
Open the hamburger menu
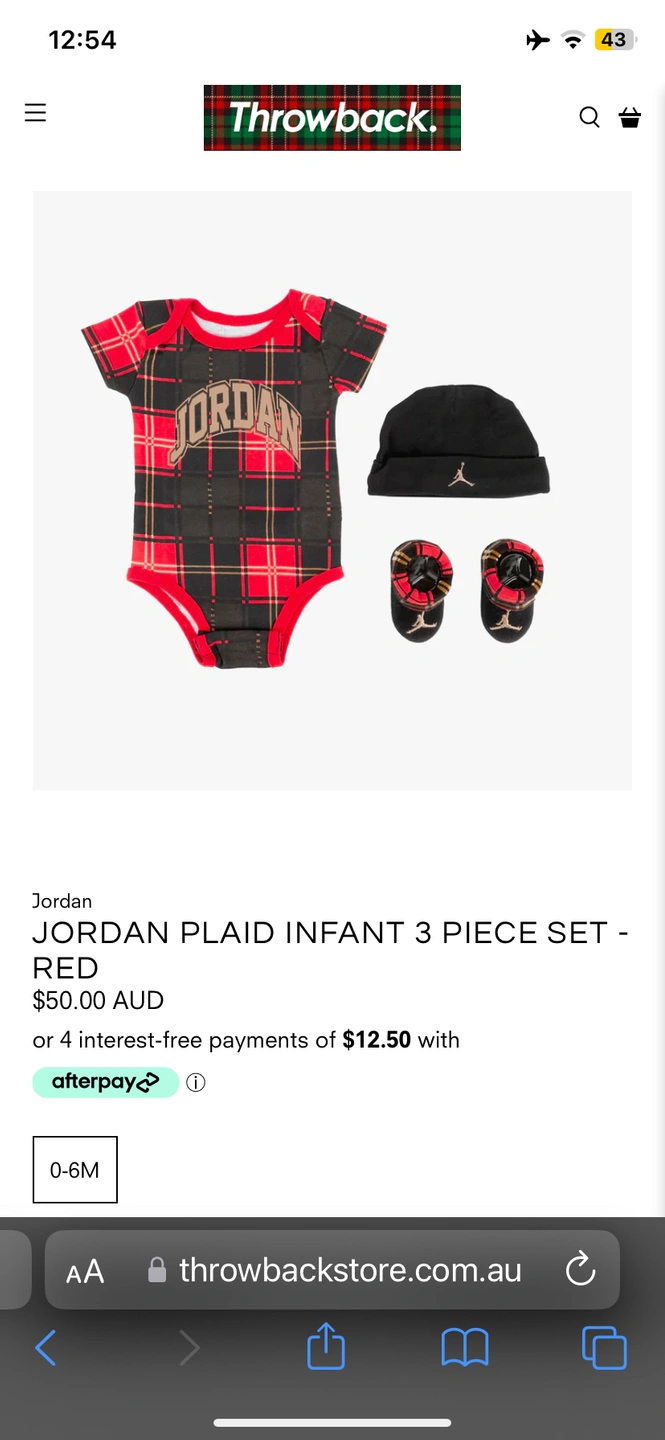(x=35, y=112)
